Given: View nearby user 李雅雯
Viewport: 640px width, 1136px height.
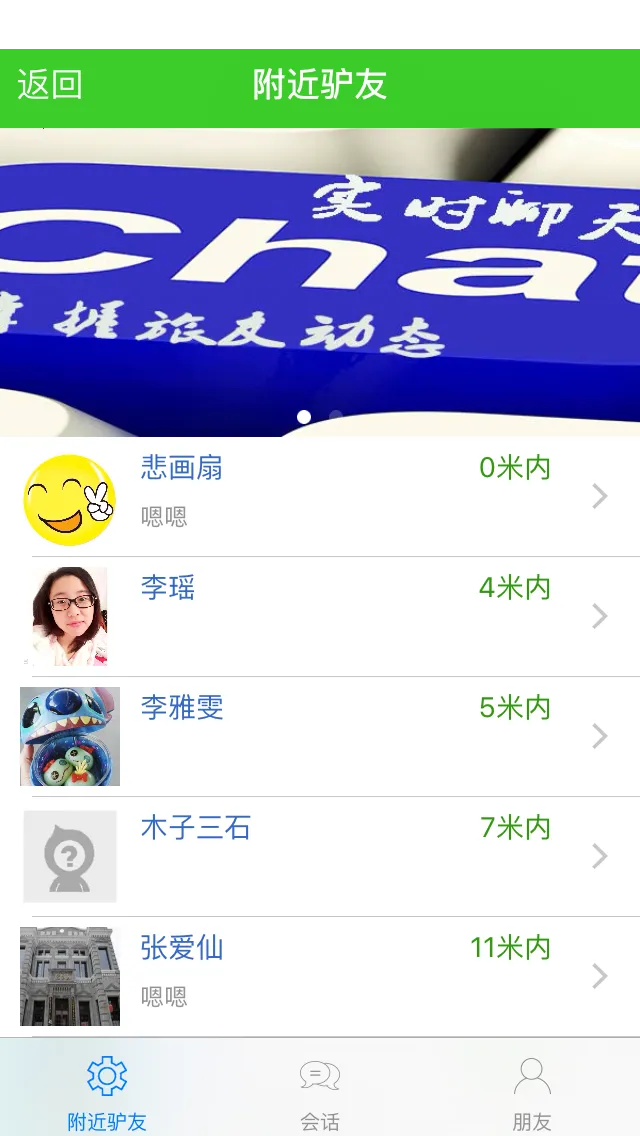Looking at the screenshot, I should click(x=320, y=737).
